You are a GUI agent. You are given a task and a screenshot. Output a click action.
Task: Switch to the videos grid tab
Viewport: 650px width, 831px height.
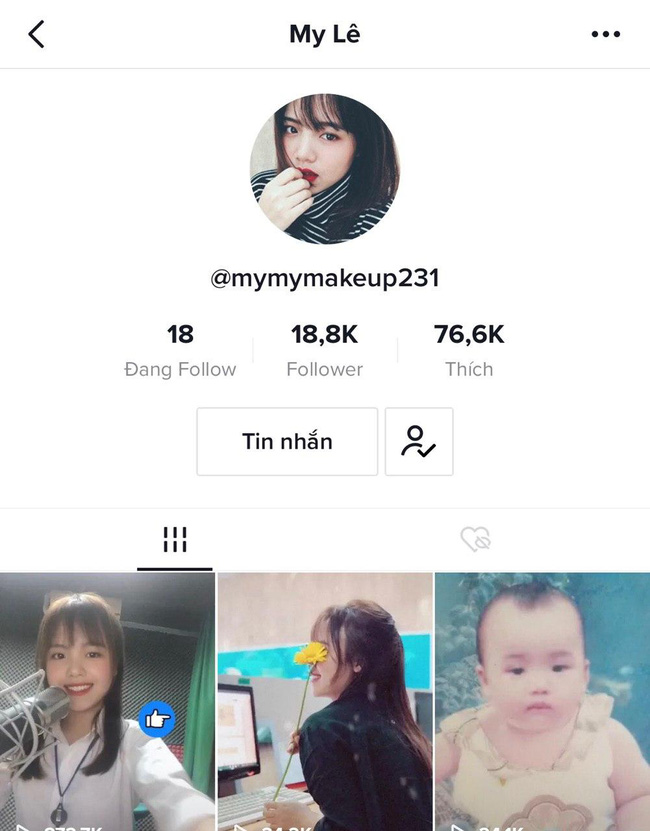pyautogui.click(x=175, y=541)
